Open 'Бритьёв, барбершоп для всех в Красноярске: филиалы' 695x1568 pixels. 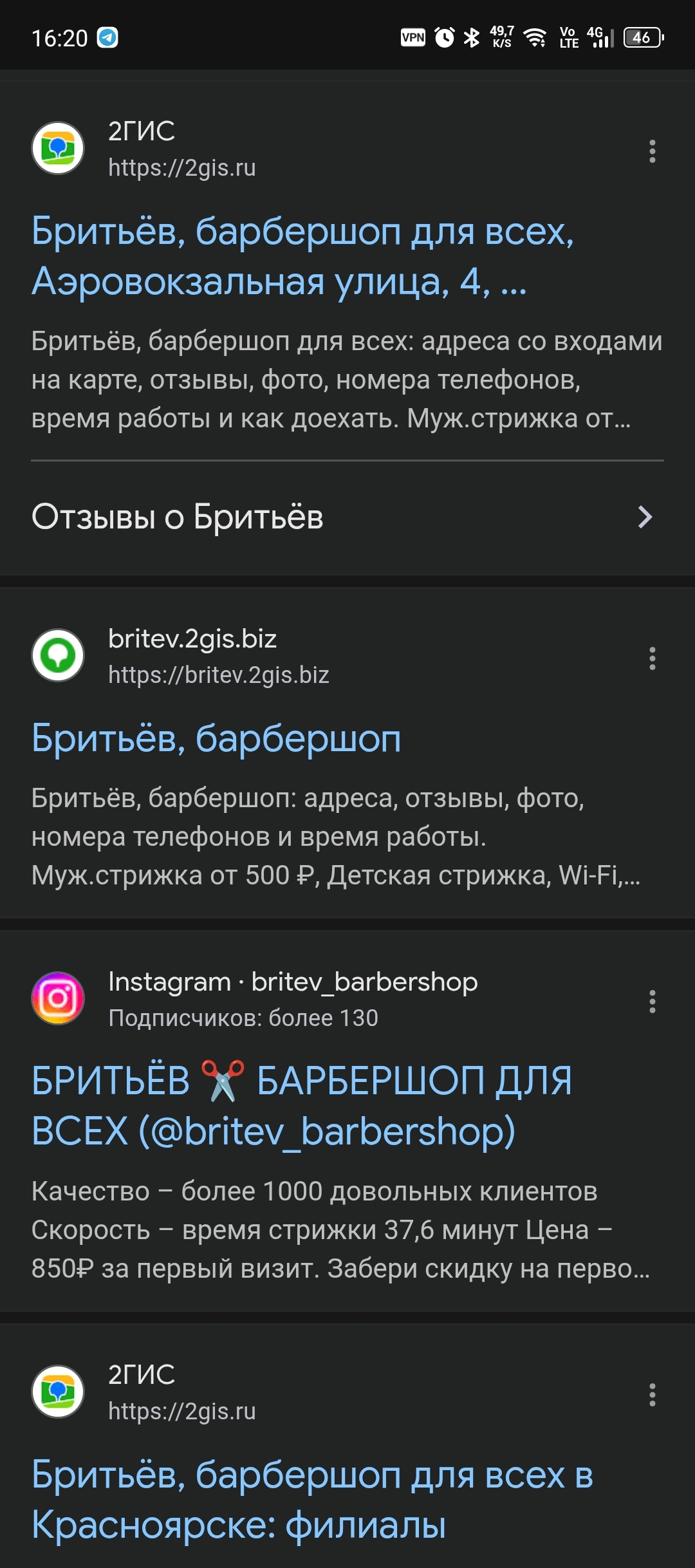pyautogui.click(x=312, y=1499)
